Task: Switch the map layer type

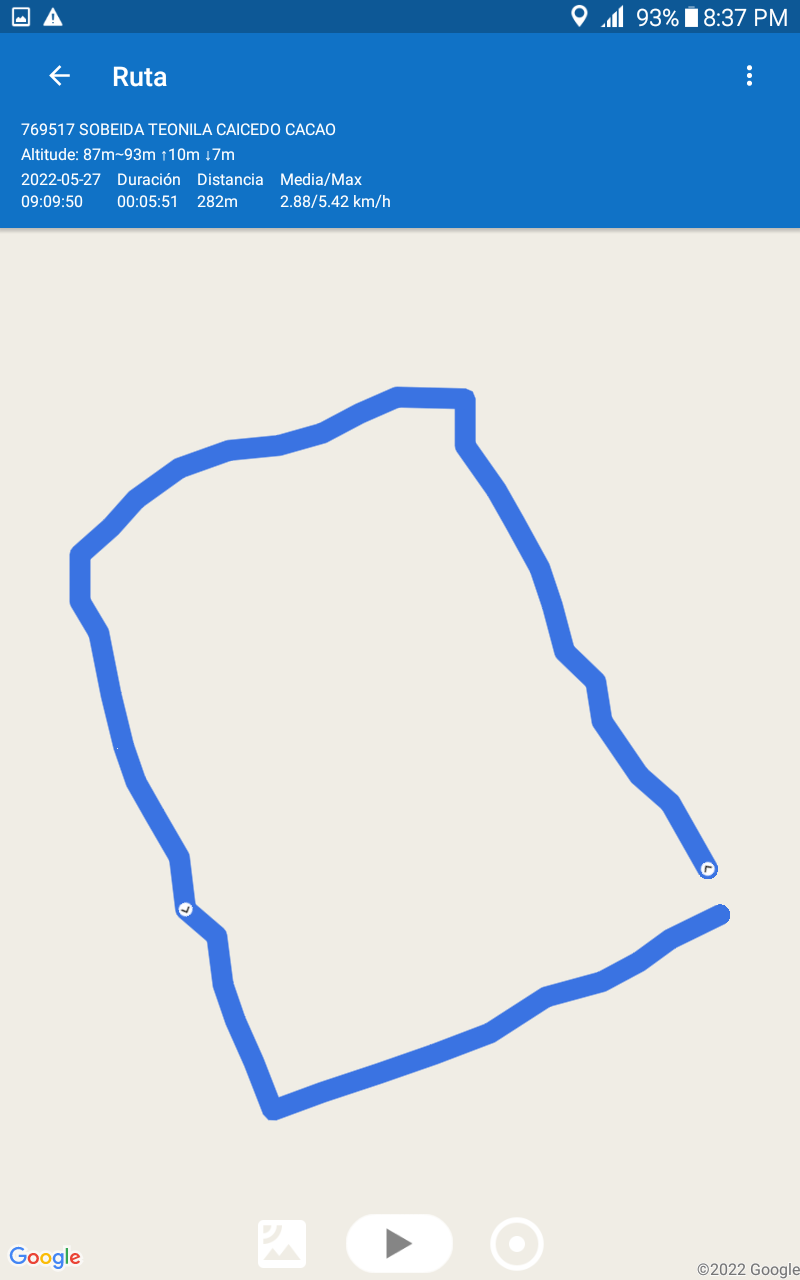Action: click(x=282, y=1244)
